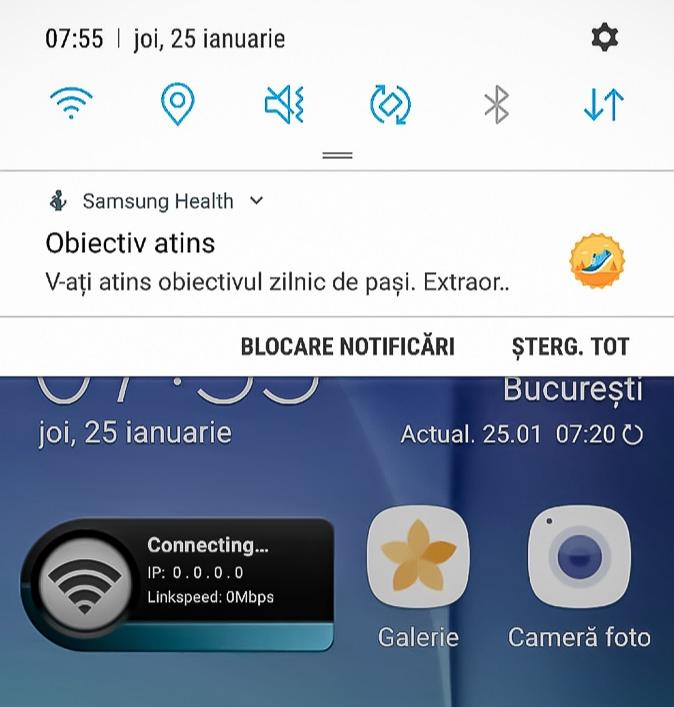This screenshot has height=707, width=674.
Task: Refresh the weather widget update
Action: coord(633,435)
